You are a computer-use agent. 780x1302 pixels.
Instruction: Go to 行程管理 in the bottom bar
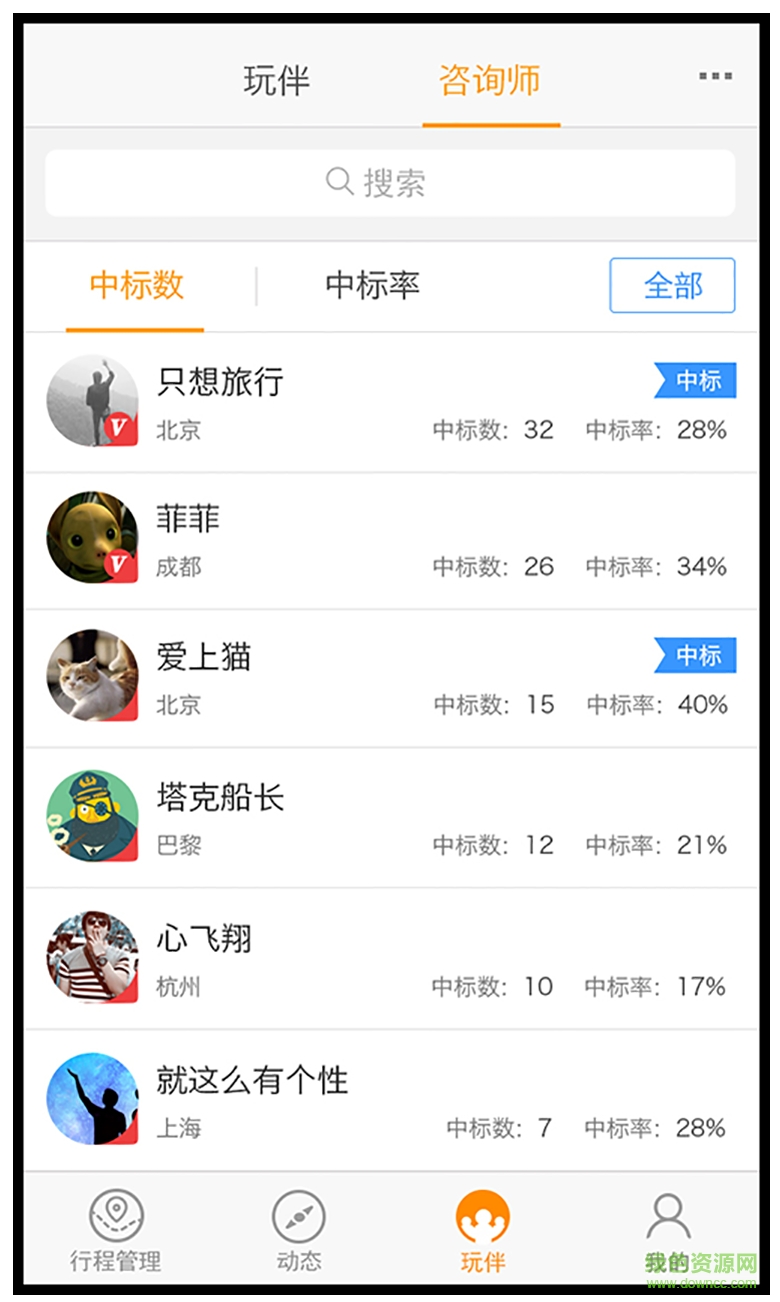click(x=116, y=1231)
